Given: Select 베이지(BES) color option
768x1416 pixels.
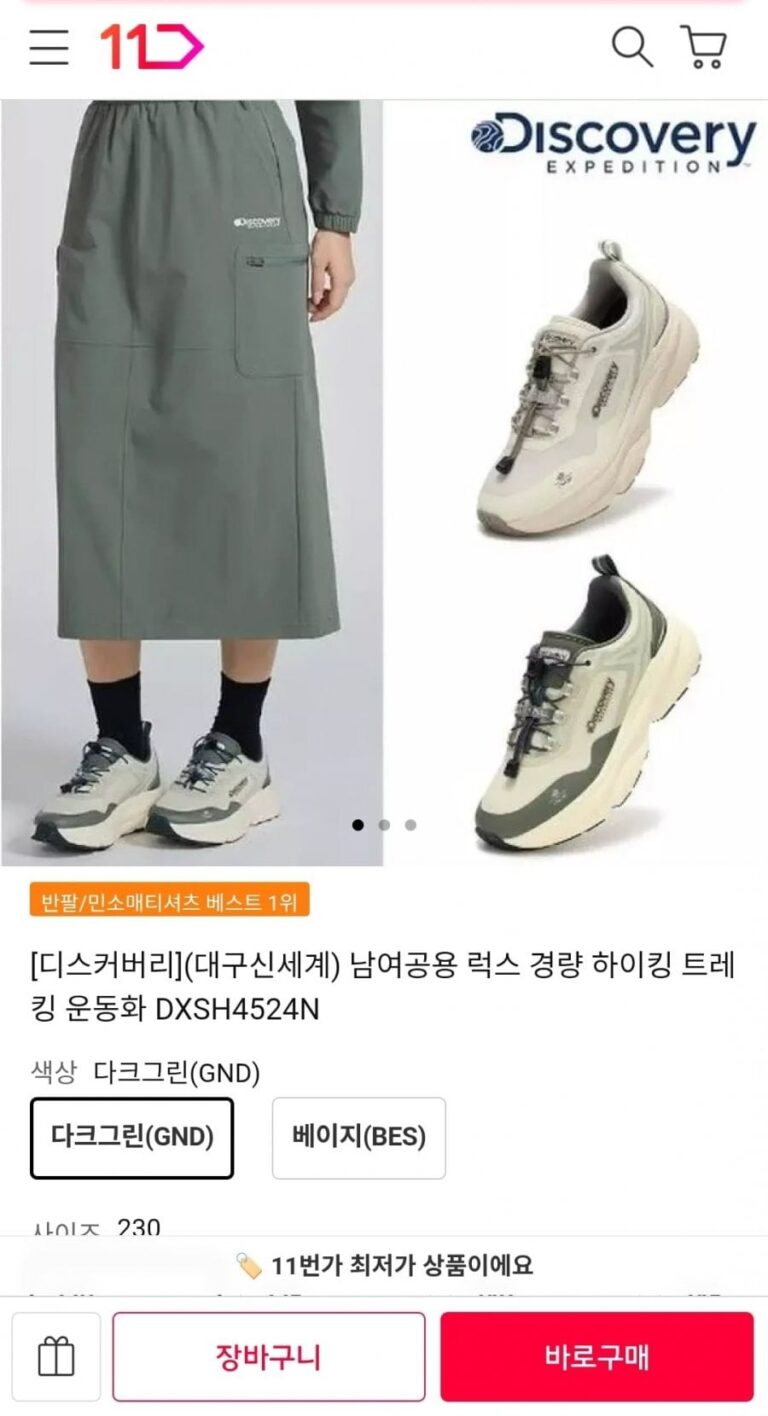Looking at the screenshot, I should tap(359, 1138).
